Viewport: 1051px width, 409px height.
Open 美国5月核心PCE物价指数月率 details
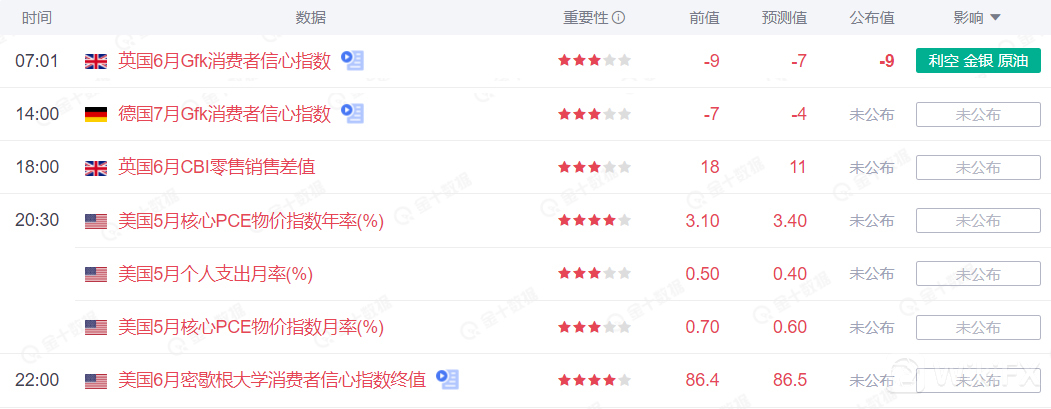point(251,327)
